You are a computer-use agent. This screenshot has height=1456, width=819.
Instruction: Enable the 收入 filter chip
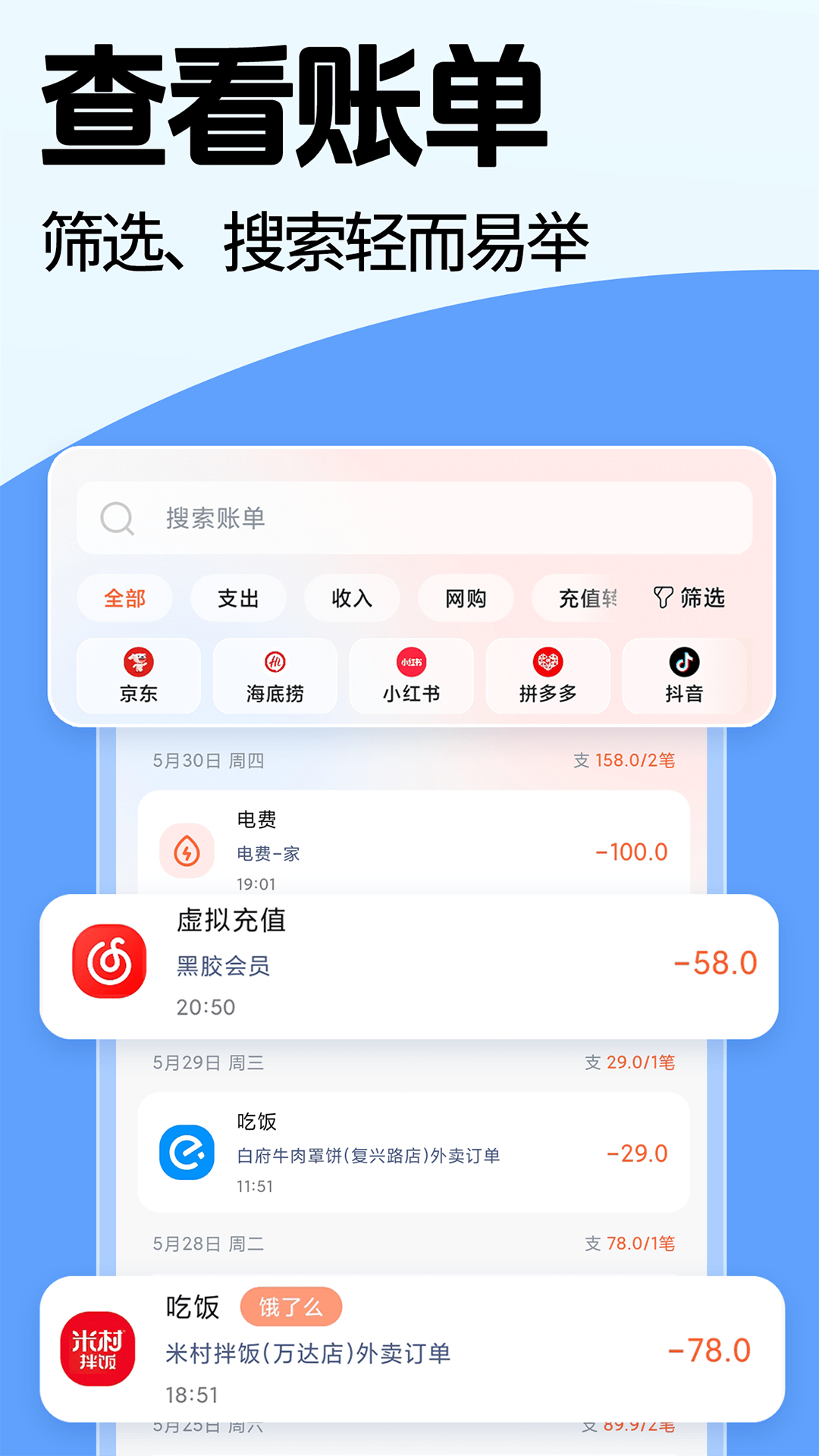(x=351, y=598)
